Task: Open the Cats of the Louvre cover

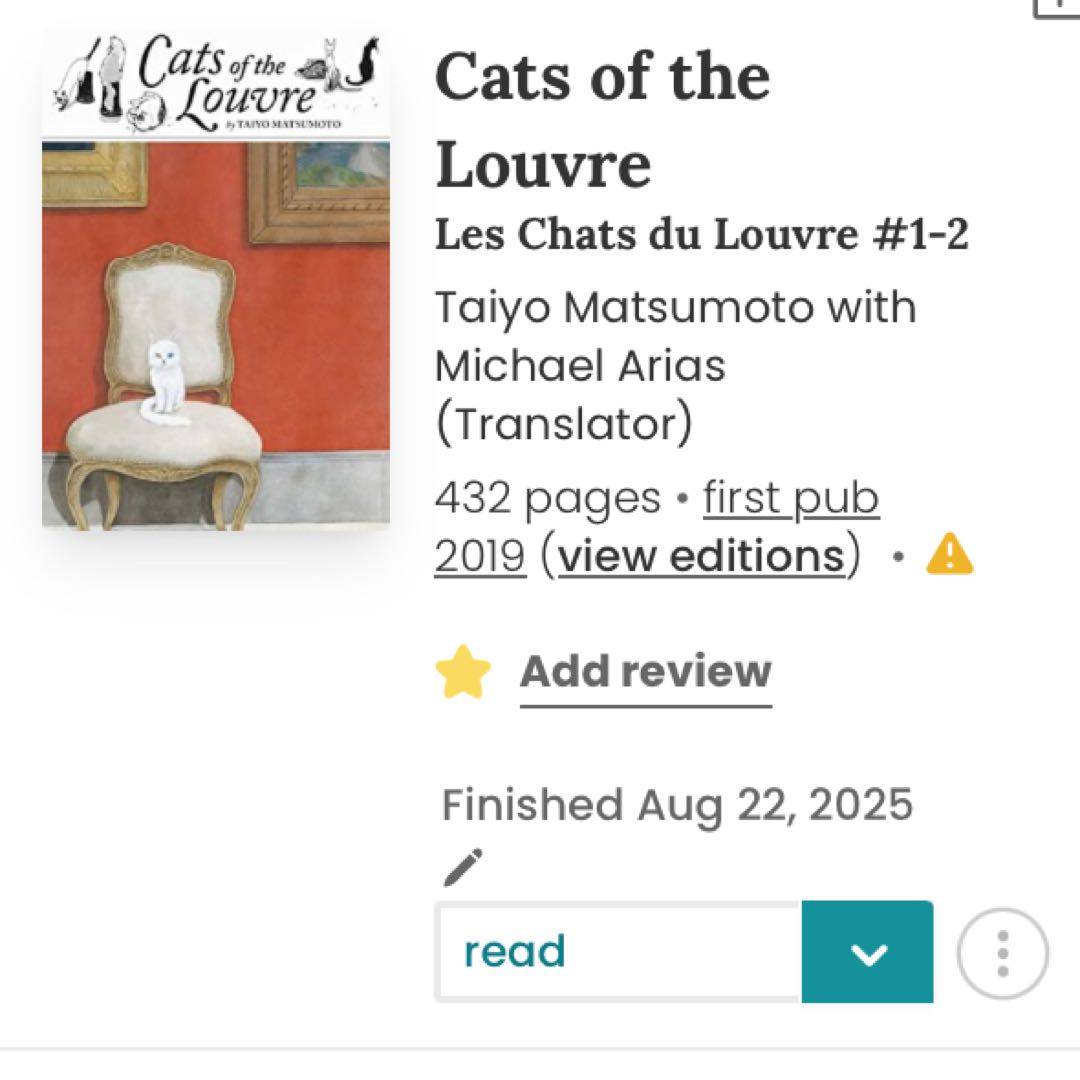Action: [215, 280]
